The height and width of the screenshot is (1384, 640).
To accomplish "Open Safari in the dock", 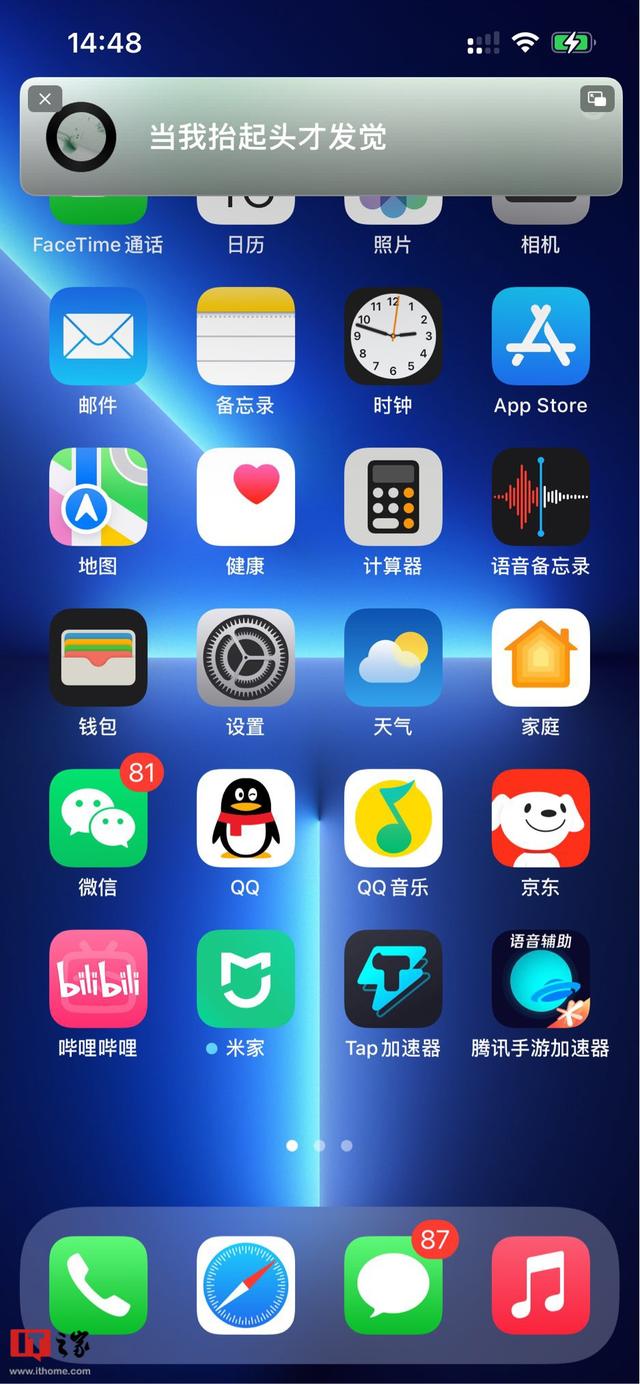I will point(246,1285).
